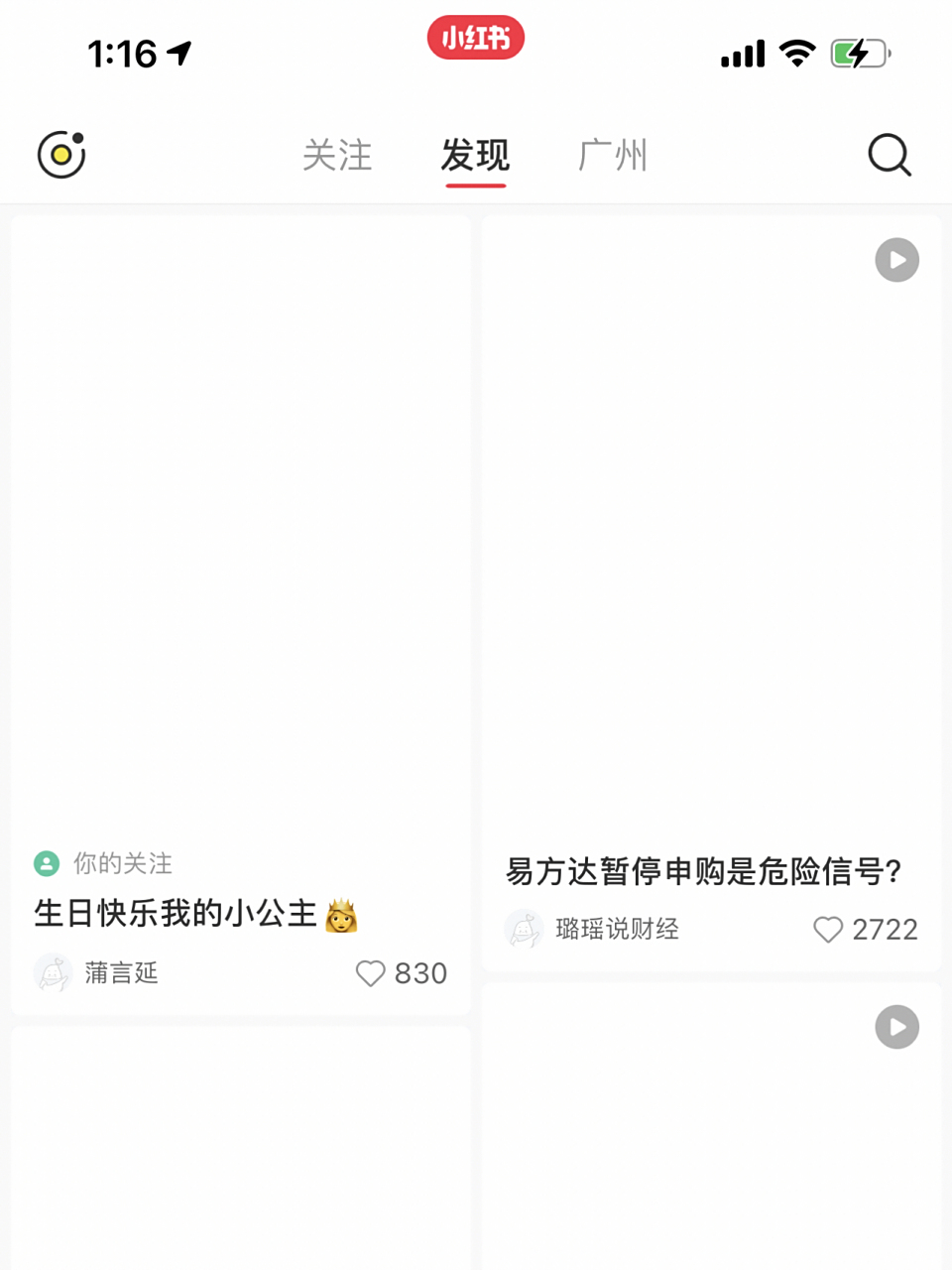
Task: Open 蒲言延's profile avatar
Action: [53, 973]
